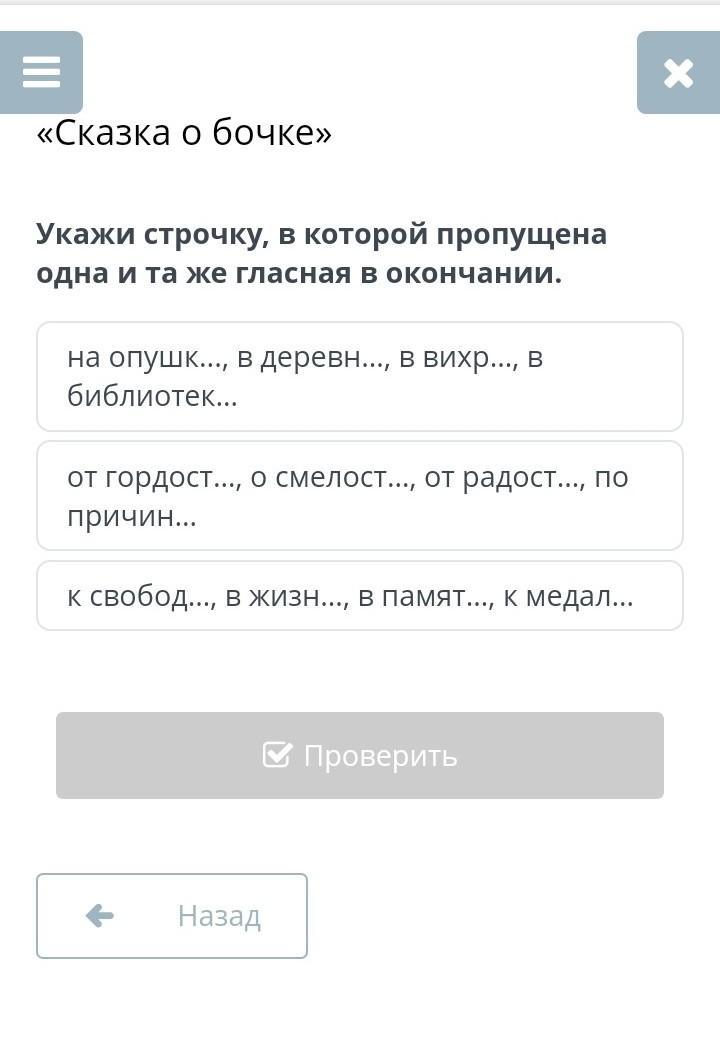Pick the answer starting with «к свобод…»
This screenshot has height=1058, width=720.
pos(360,596)
